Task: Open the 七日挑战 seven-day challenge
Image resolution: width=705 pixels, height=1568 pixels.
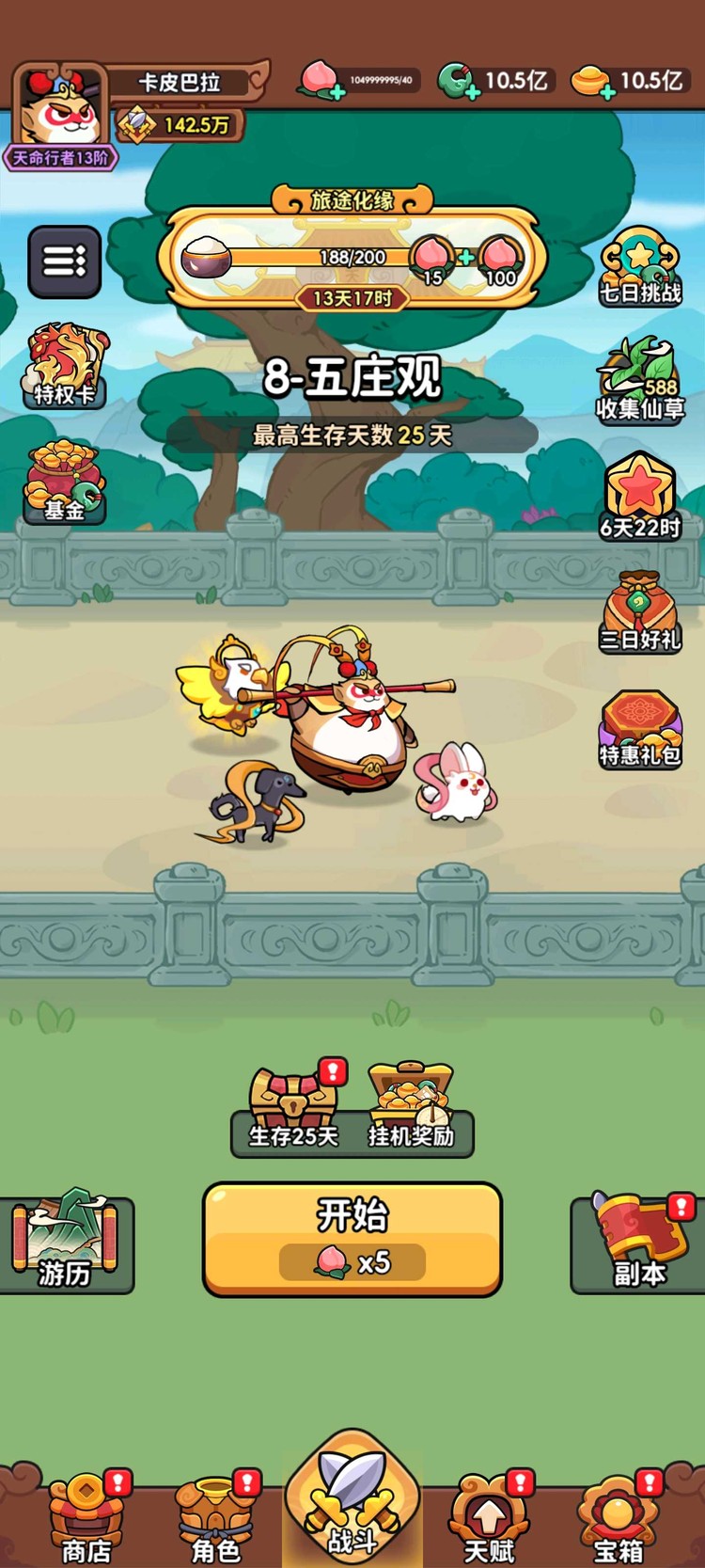Action: tap(640, 264)
